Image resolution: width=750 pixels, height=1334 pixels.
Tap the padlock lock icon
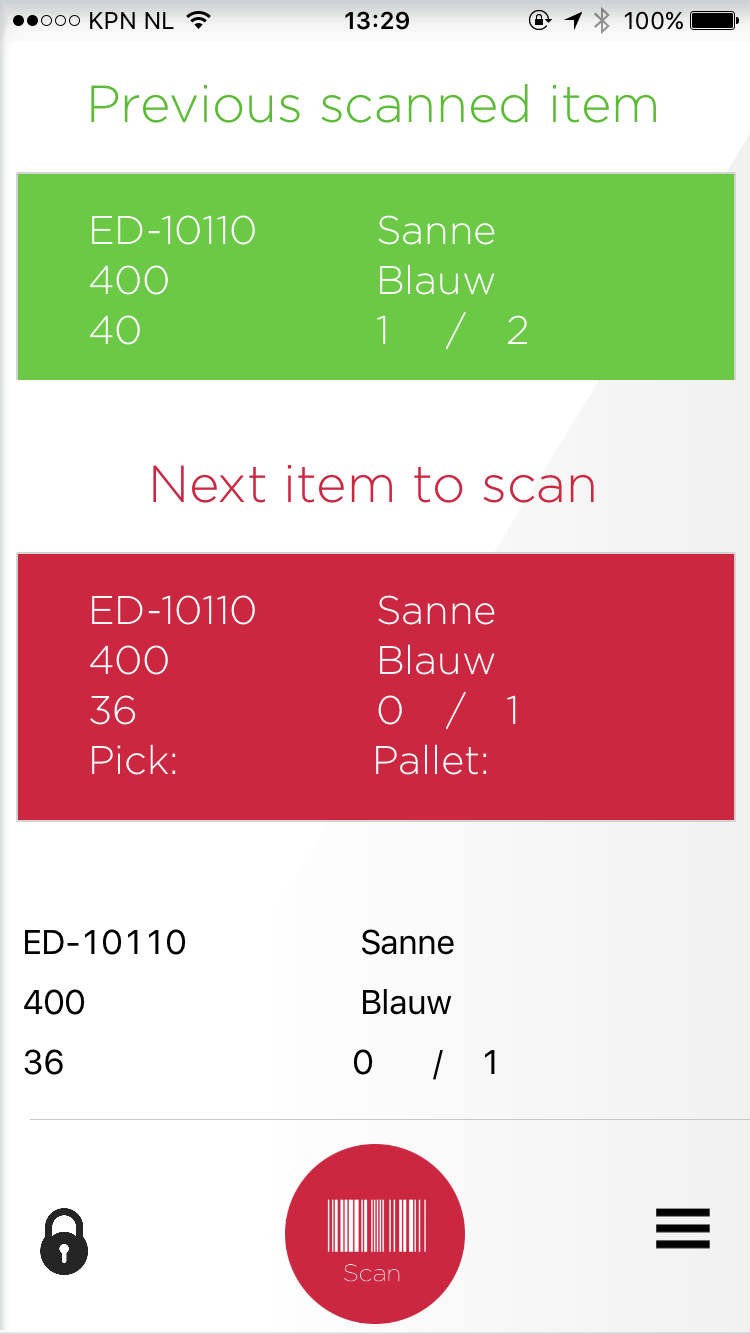coord(64,1242)
